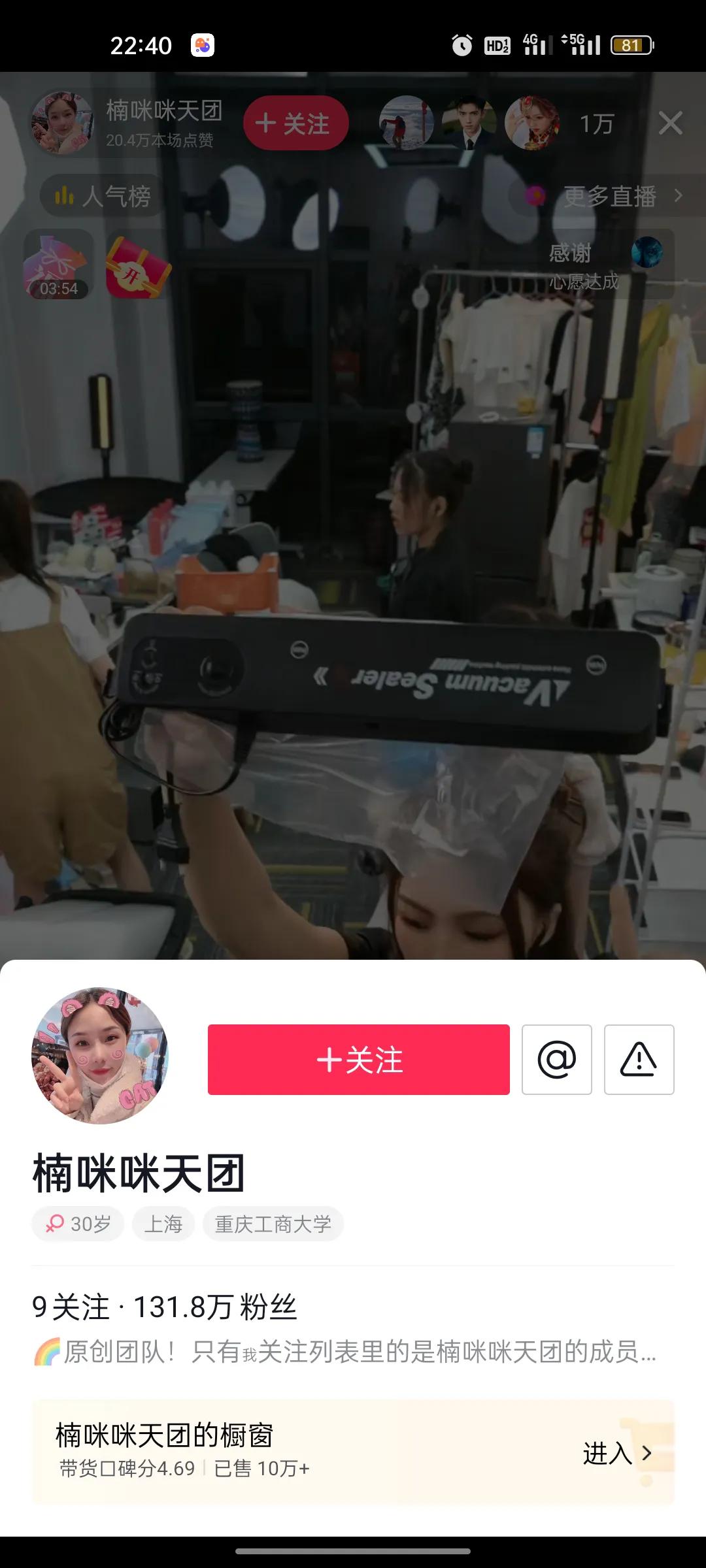Viewport: 706px width, 1568px height.
Task: Select the 重庆工商大学 school tag
Action: pos(272,1224)
